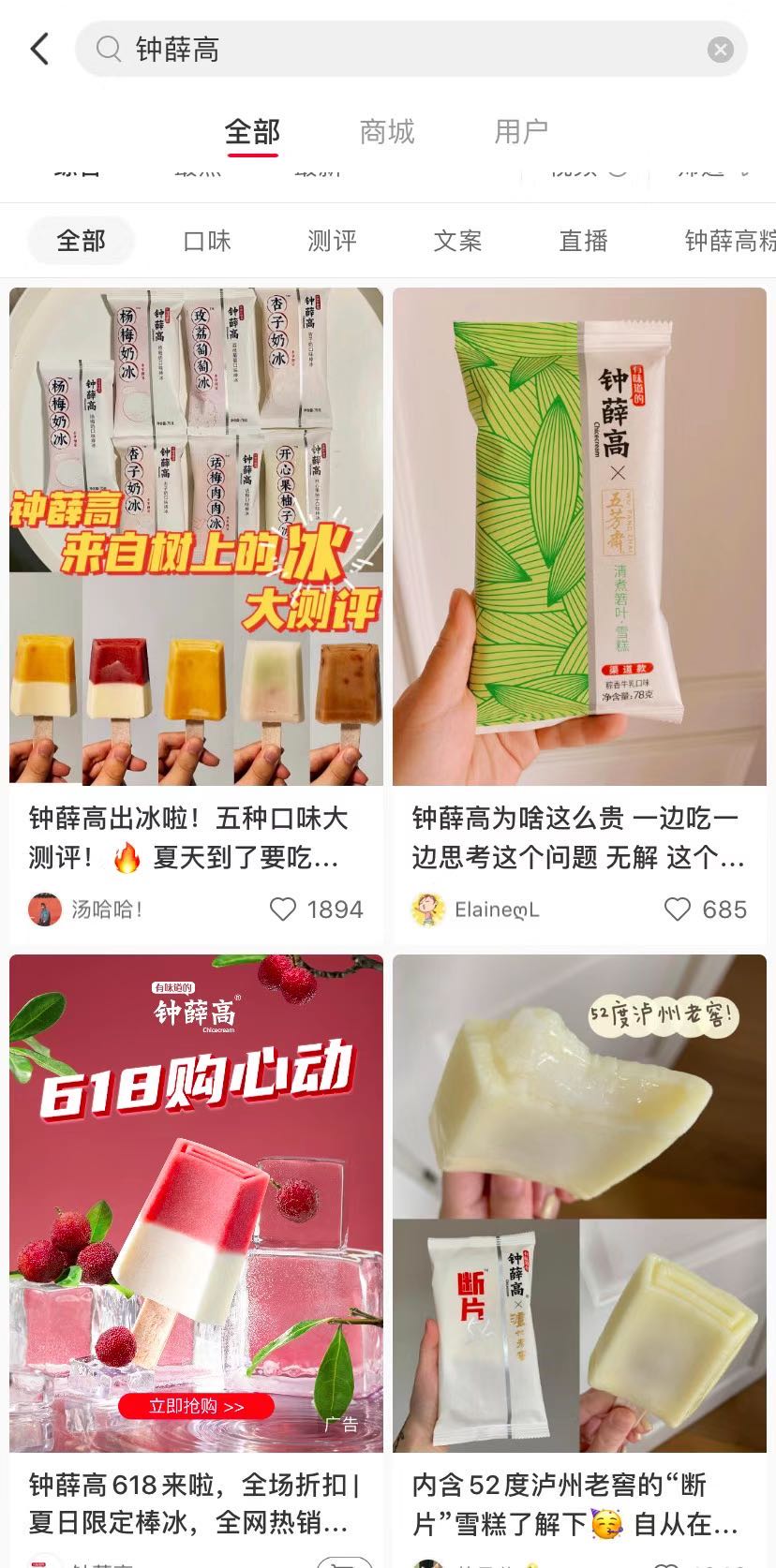
Task: Select the 口味 filter chip
Action: coord(207,241)
